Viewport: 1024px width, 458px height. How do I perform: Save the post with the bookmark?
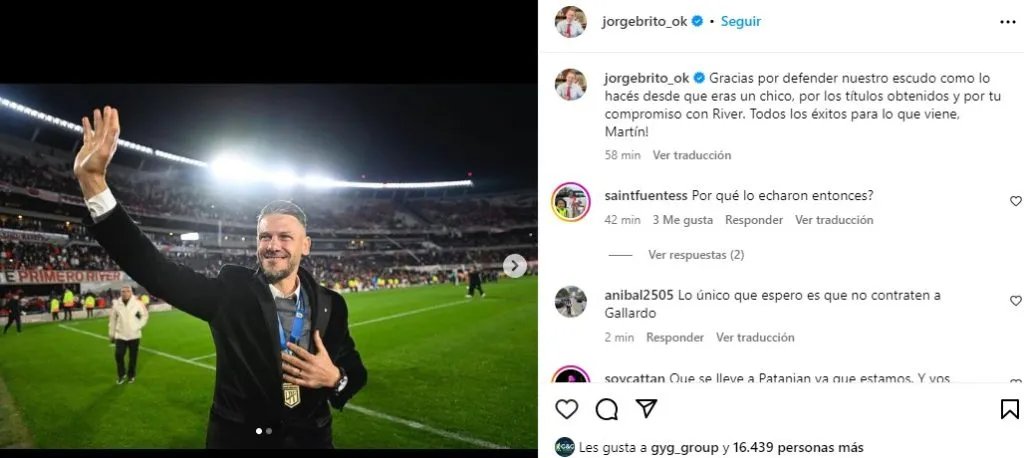click(1010, 409)
